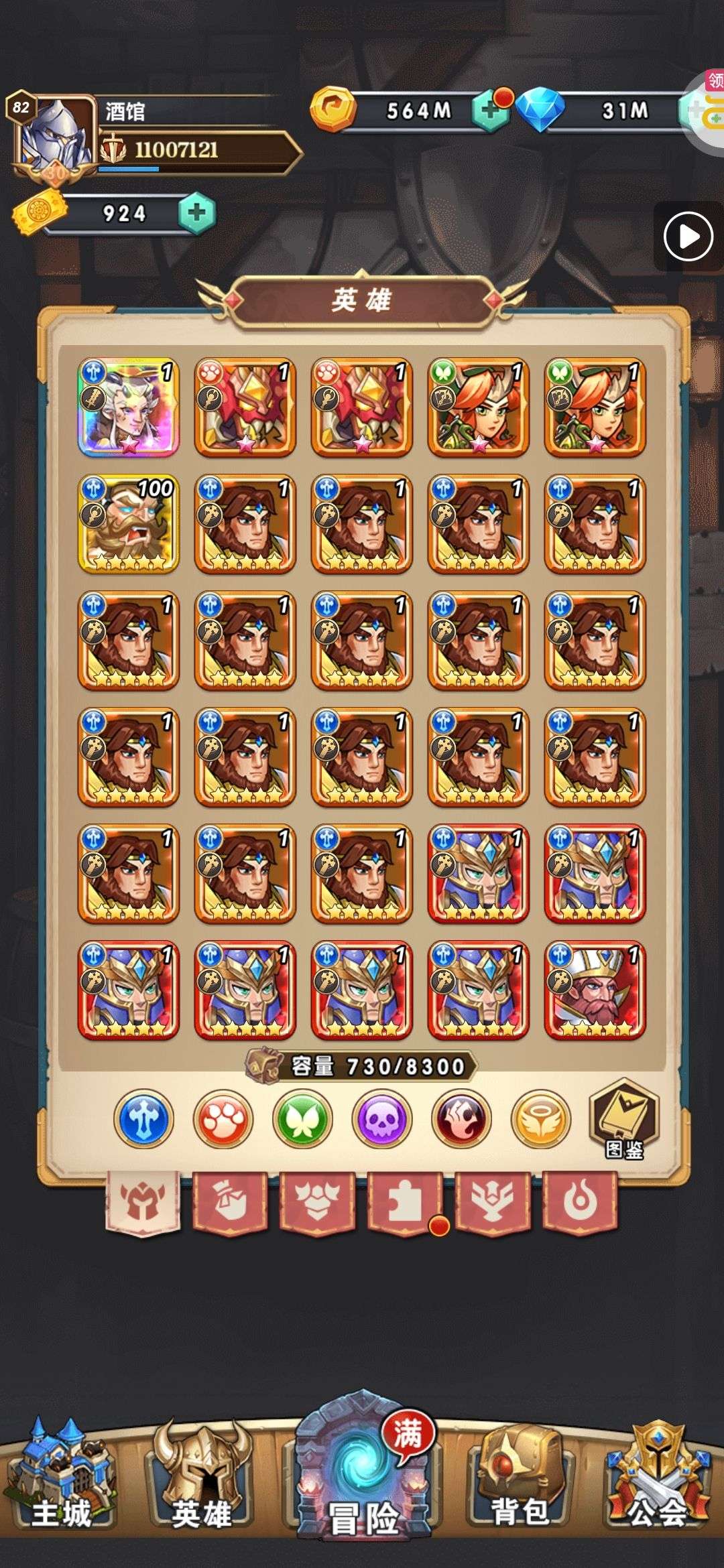The height and width of the screenshot is (1568, 724).
Task: Go to 主城 main city
Action: 60,1476
